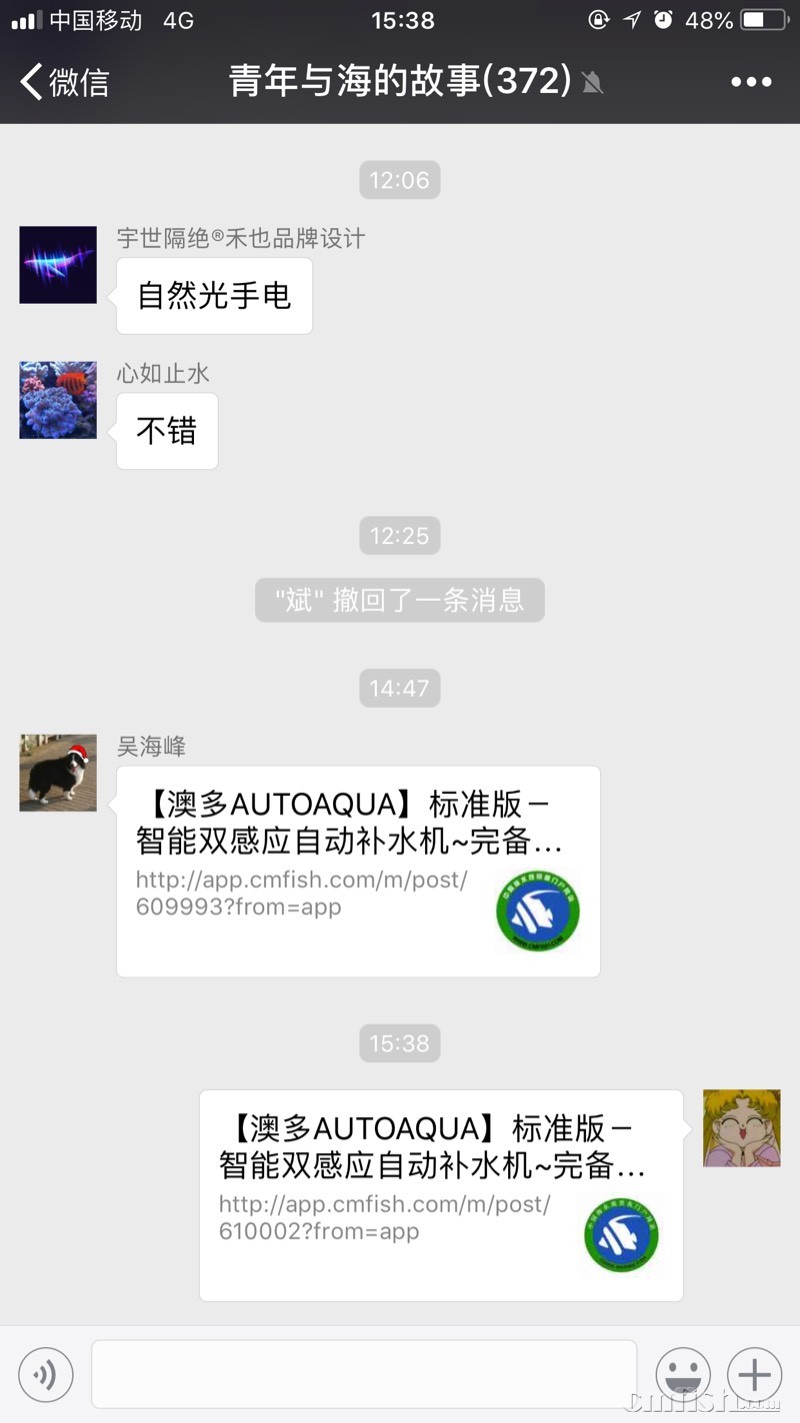
Task: Tap the message input text field
Action: tap(365, 1375)
